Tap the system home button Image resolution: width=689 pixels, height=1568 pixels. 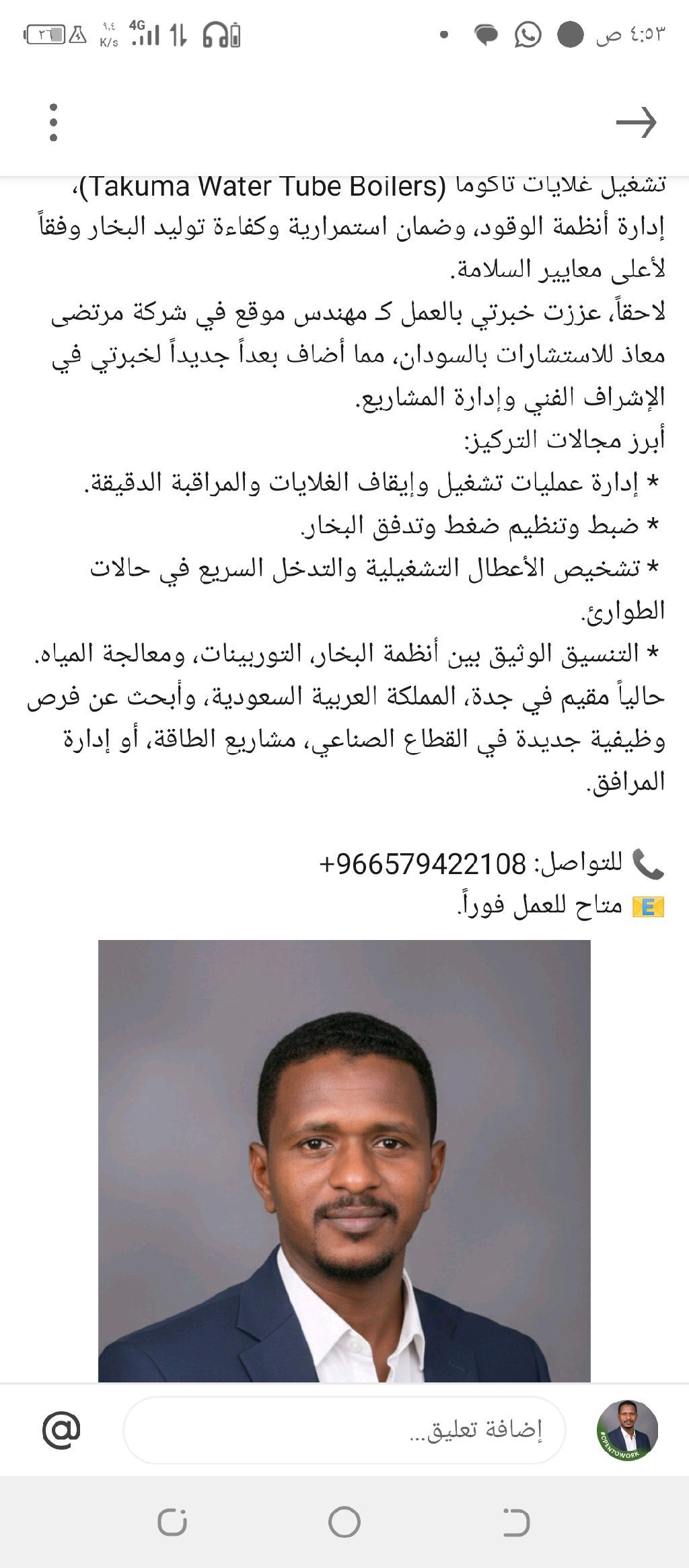(x=344, y=1521)
